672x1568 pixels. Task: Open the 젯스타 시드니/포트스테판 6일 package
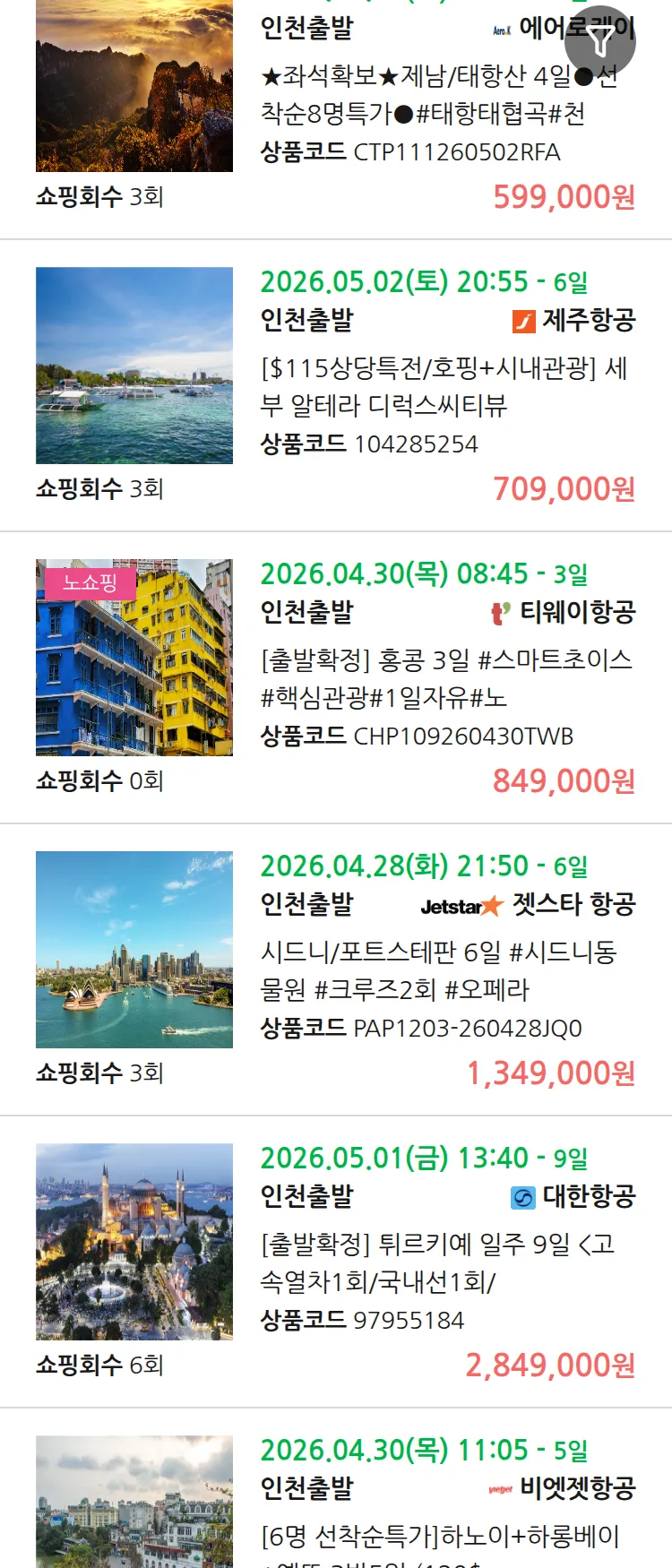[x=438, y=971]
